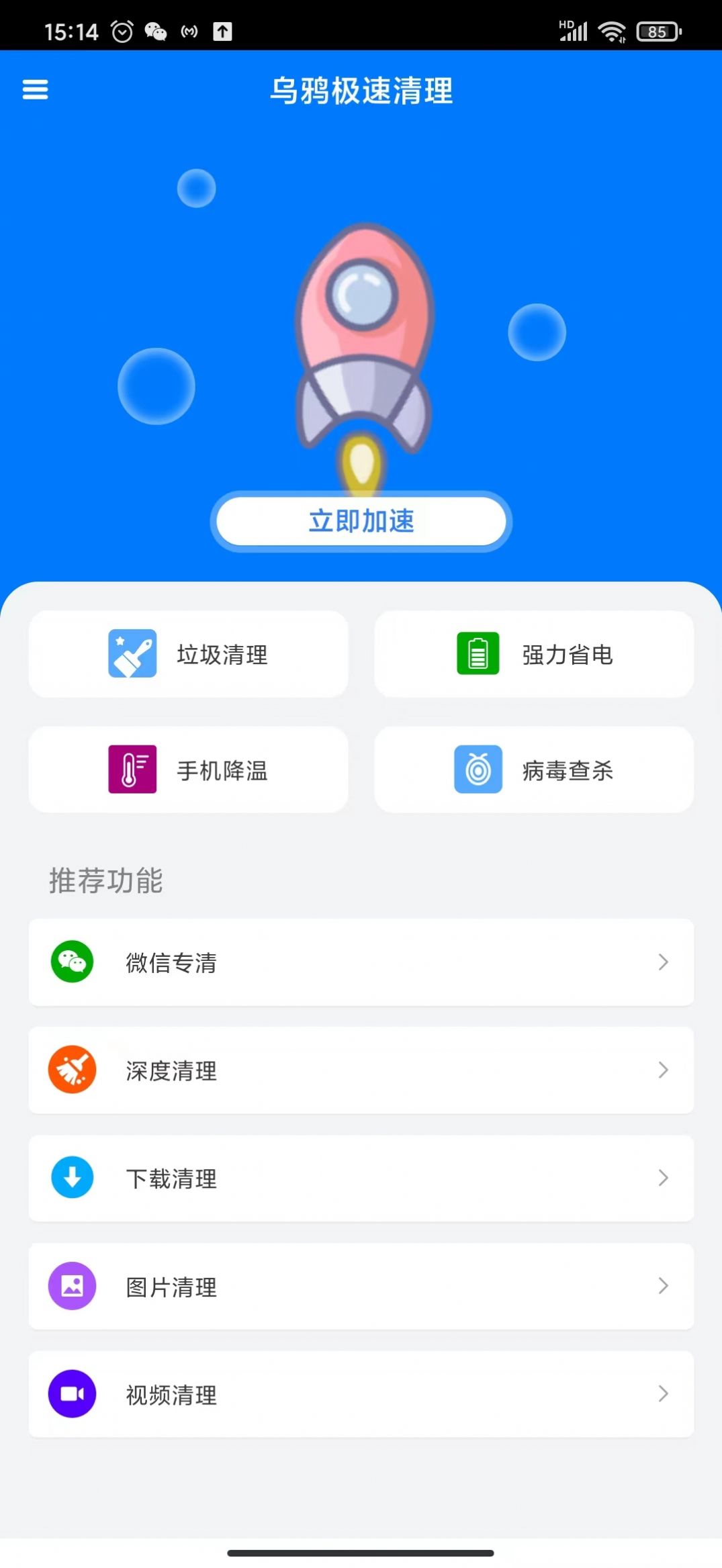The height and width of the screenshot is (1568, 722).
Task: Select the 垃圾清理 broom icon
Action: pyautogui.click(x=132, y=655)
